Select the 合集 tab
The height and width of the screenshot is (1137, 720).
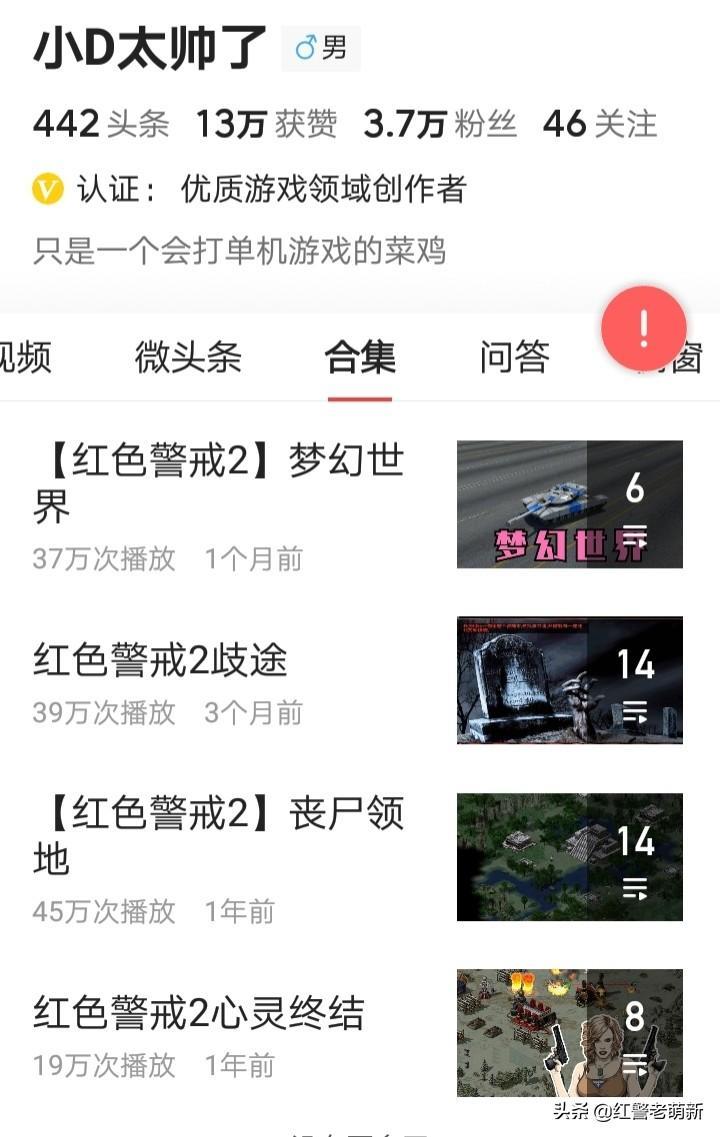tap(360, 357)
